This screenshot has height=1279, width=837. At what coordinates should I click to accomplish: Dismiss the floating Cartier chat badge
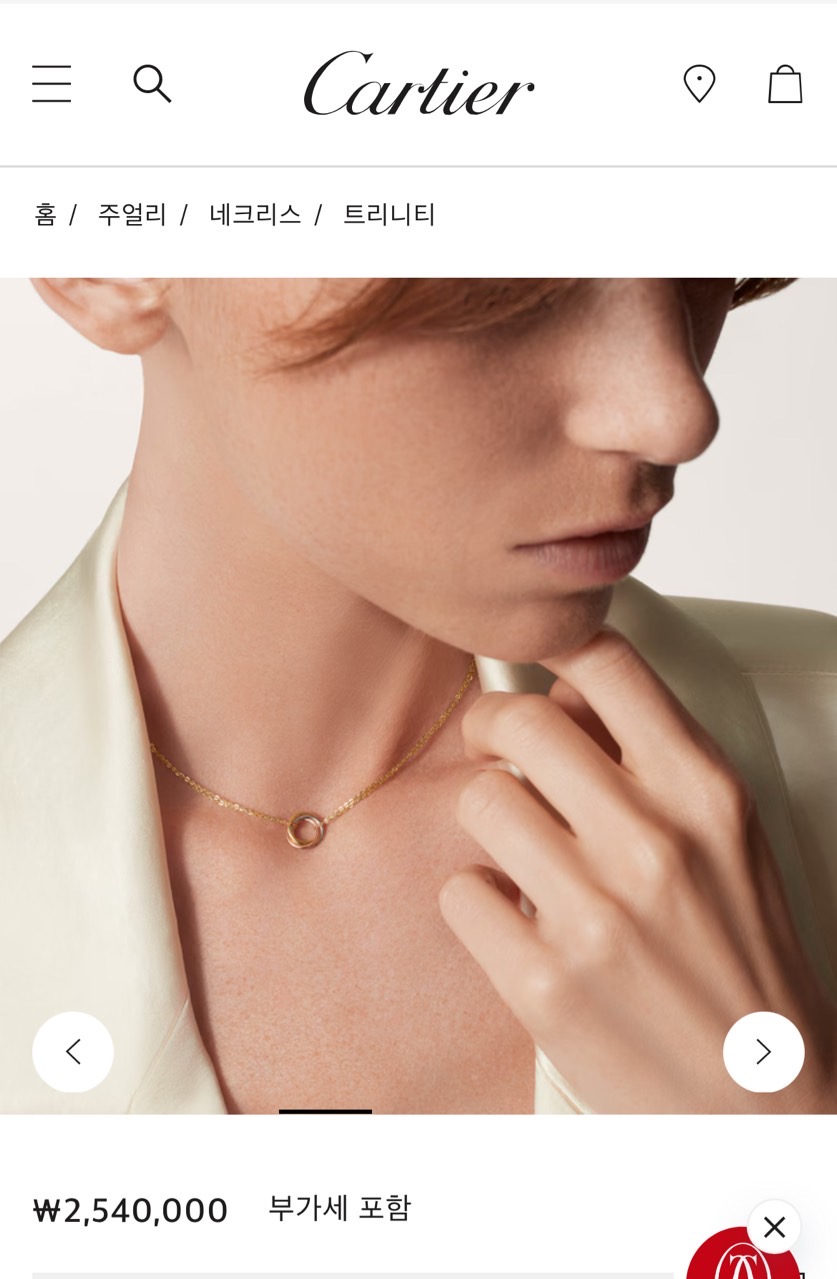[774, 1227]
